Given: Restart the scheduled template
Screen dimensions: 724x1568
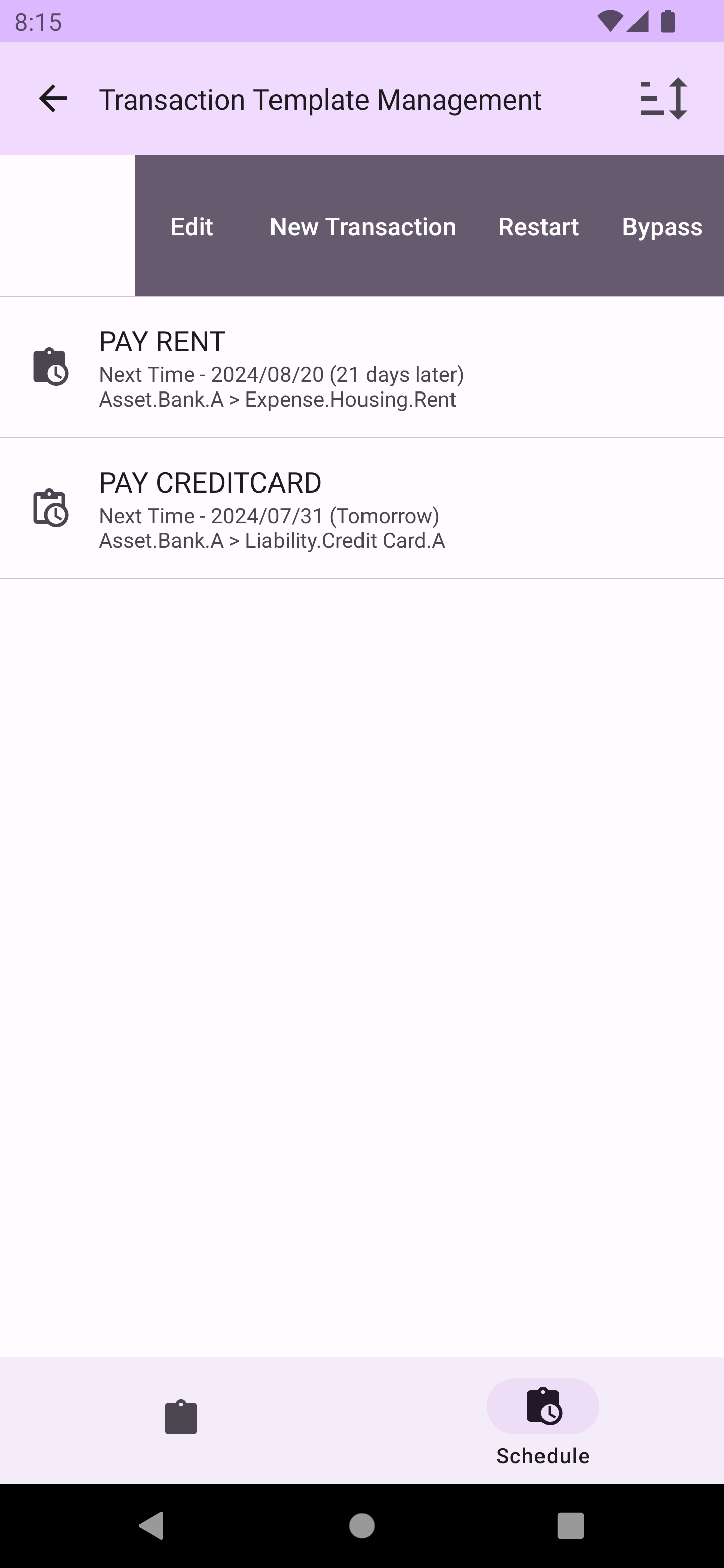Looking at the screenshot, I should pos(538,227).
